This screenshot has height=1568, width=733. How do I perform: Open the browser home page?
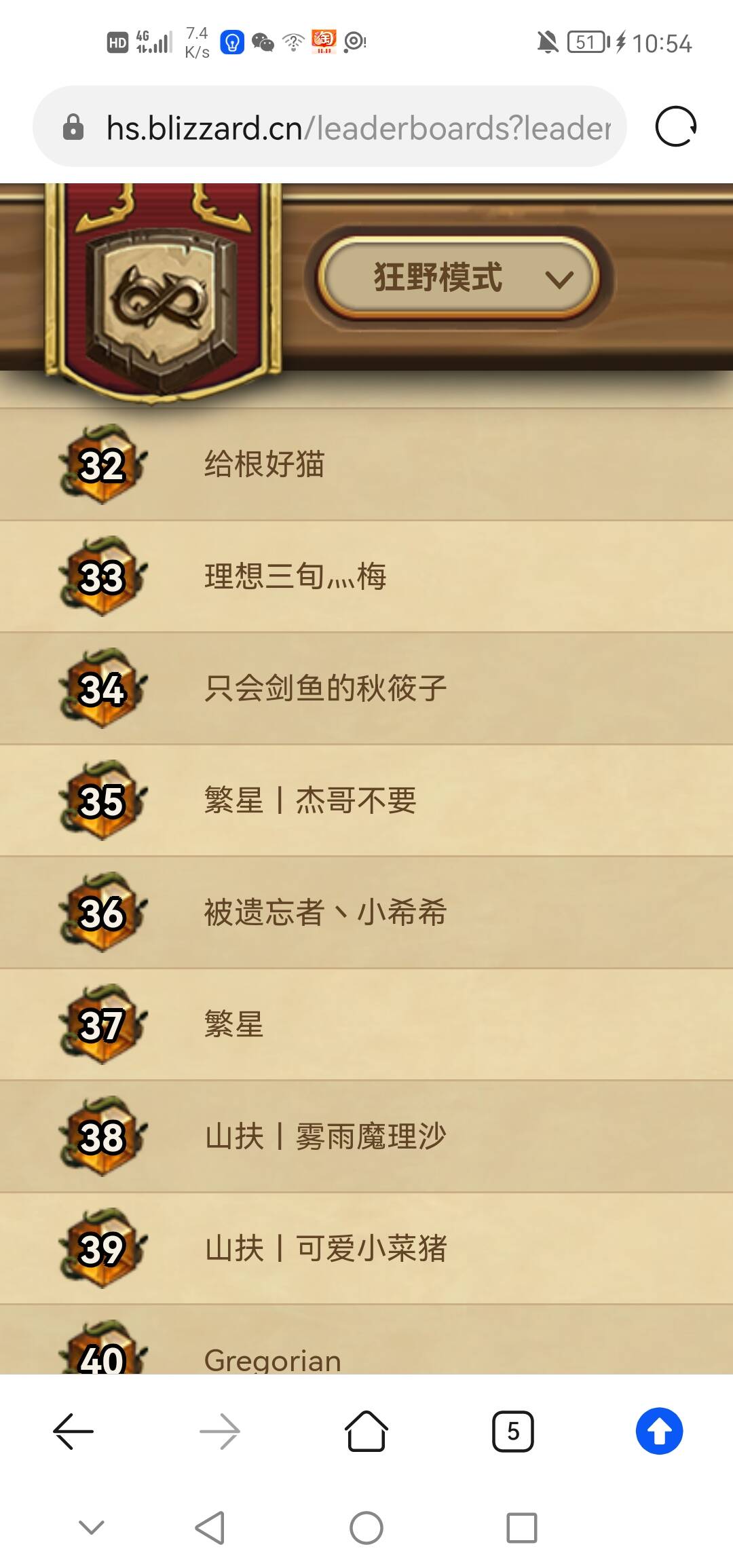(366, 1431)
